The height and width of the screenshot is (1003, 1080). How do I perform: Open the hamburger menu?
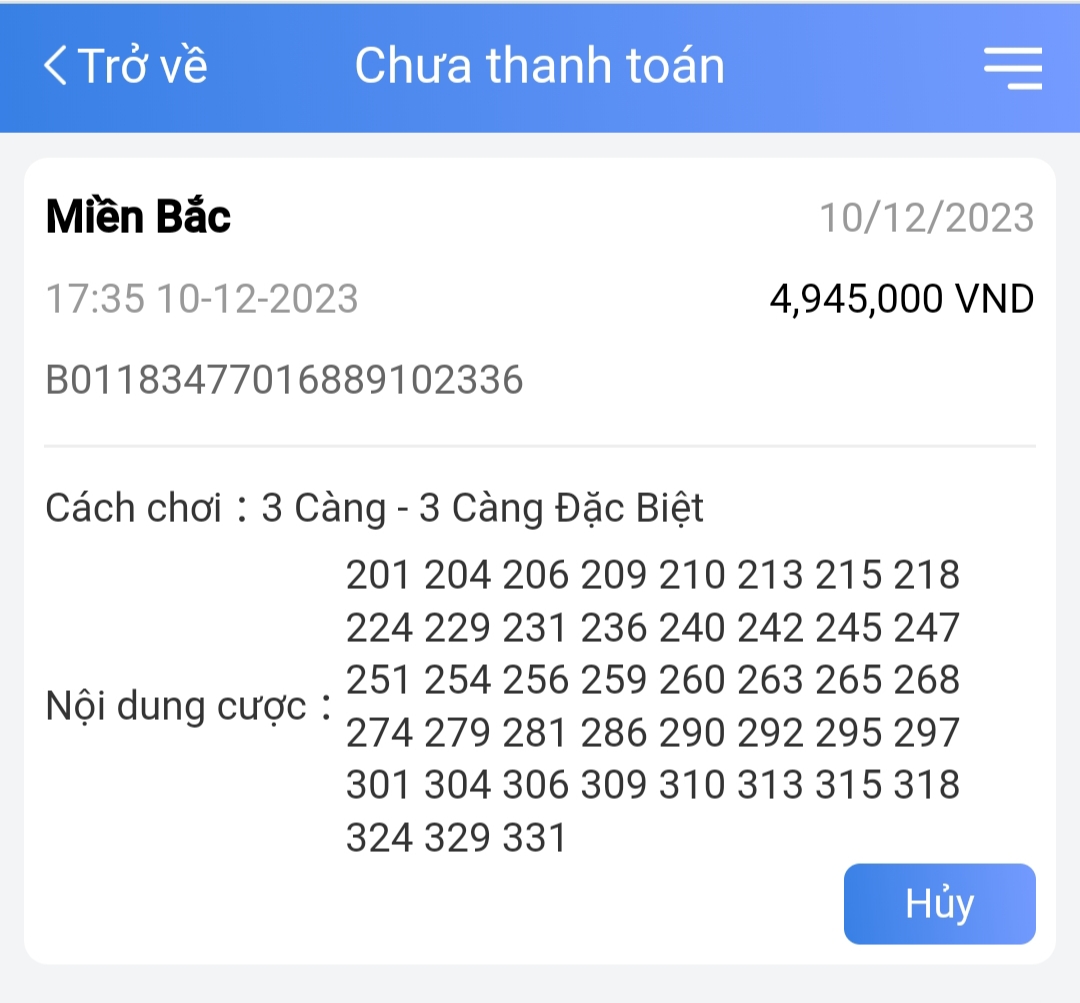[1012, 68]
